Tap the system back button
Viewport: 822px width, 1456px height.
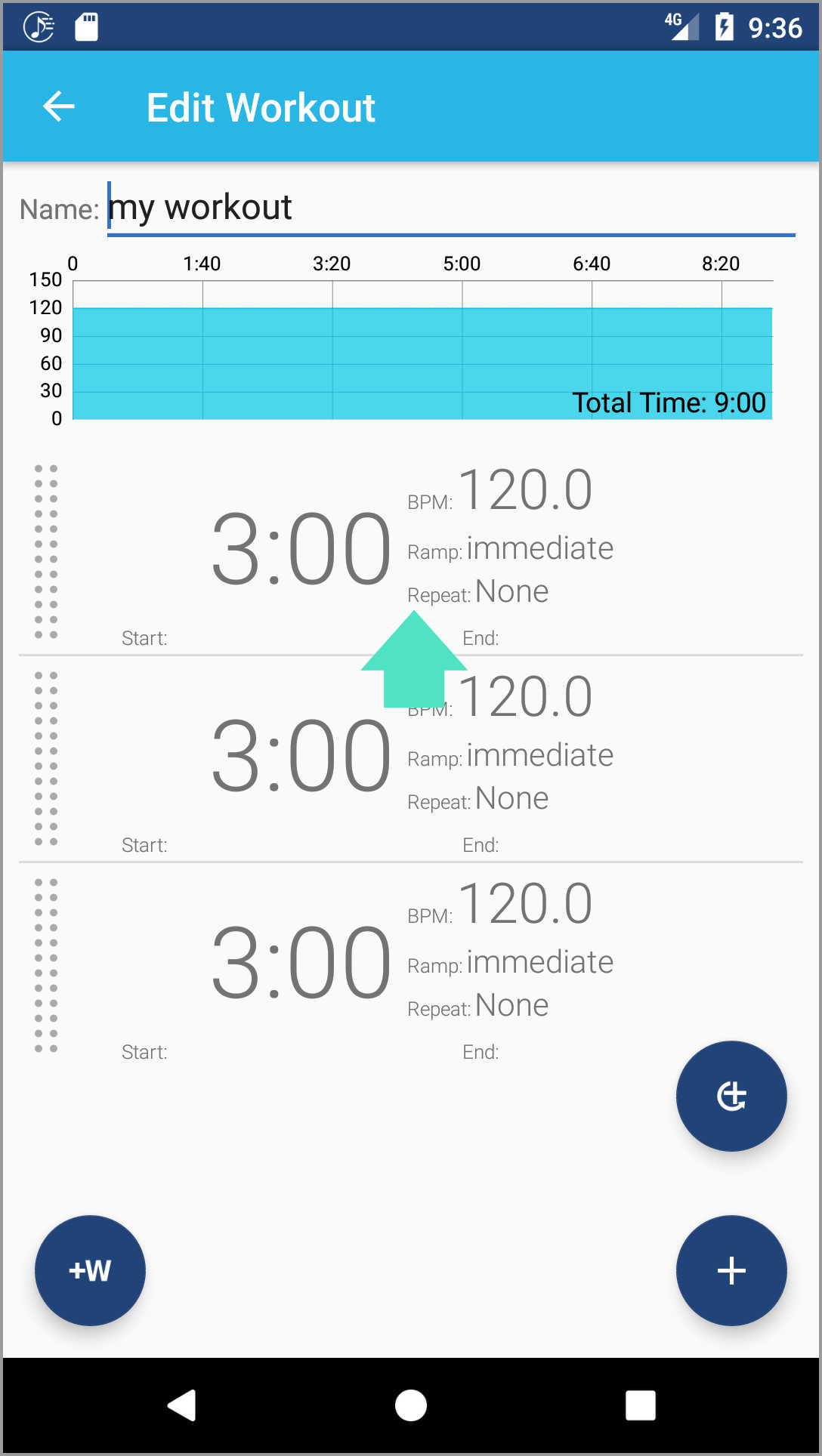click(x=182, y=1405)
